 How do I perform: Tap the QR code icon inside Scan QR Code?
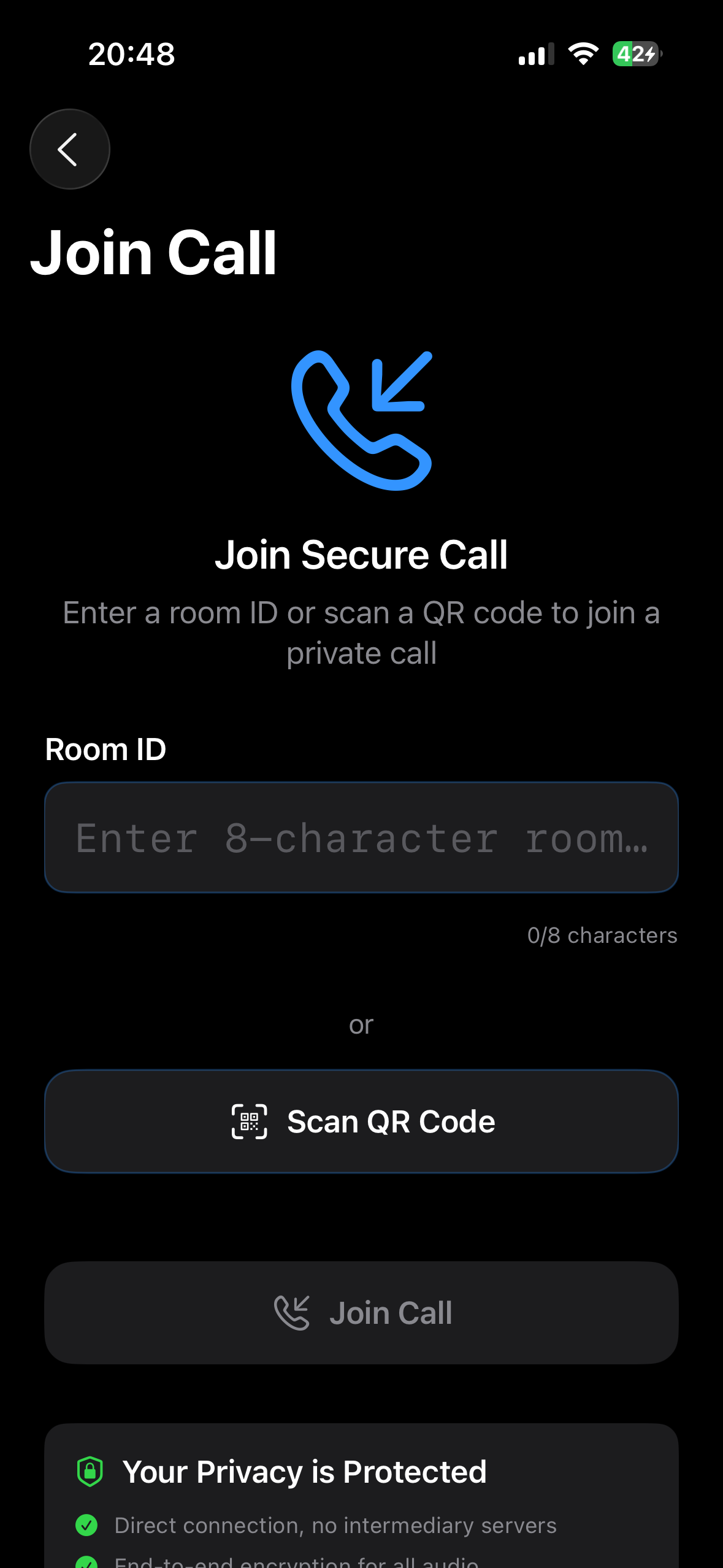(x=249, y=1121)
